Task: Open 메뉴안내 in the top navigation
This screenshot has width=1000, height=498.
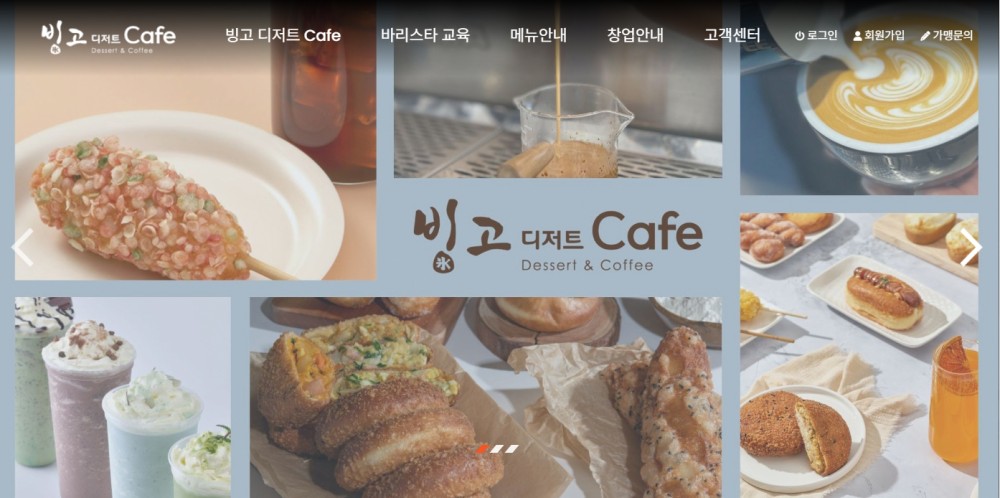Action: click(x=538, y=35)
